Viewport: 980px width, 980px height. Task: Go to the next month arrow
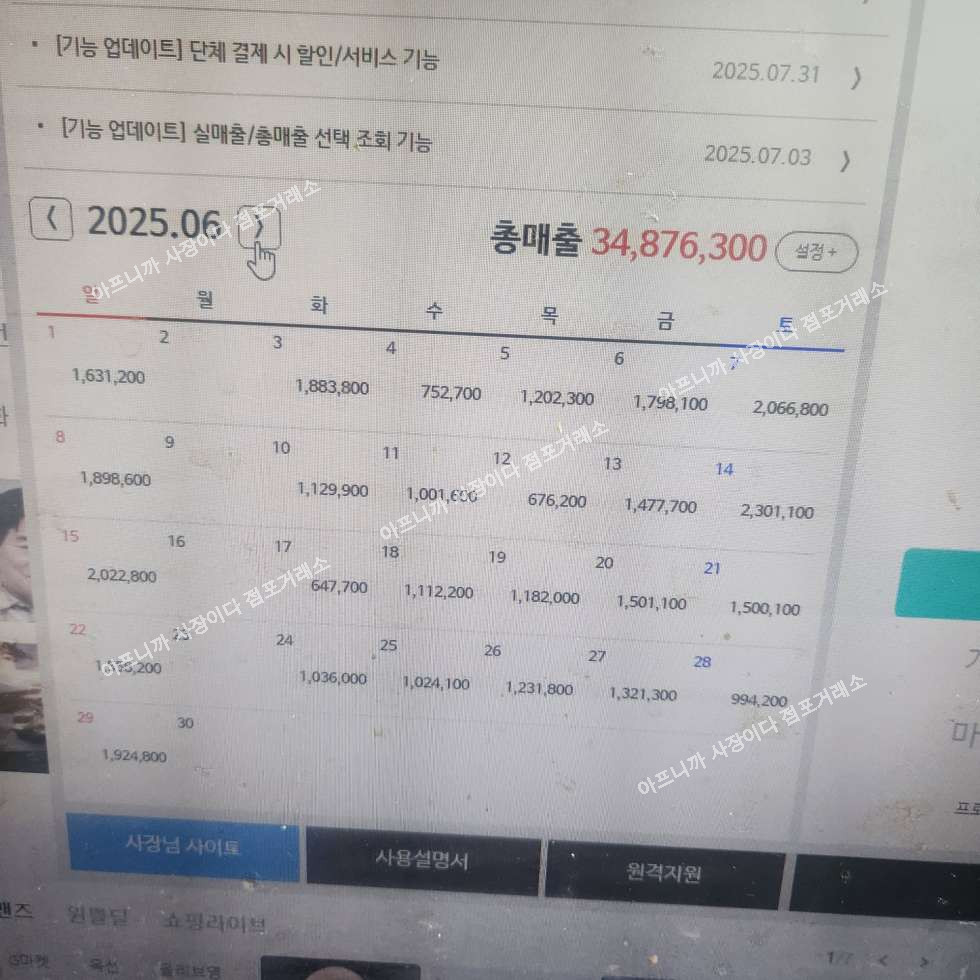coord(260,228)
